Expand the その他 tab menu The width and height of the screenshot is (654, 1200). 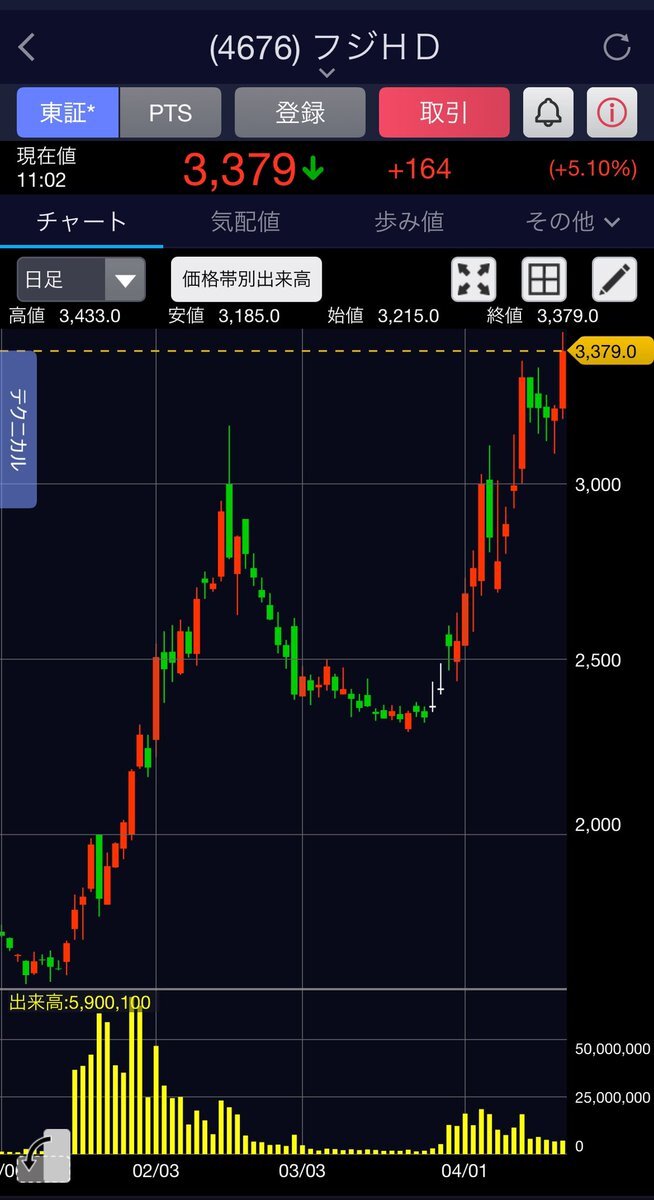point(572,221)
